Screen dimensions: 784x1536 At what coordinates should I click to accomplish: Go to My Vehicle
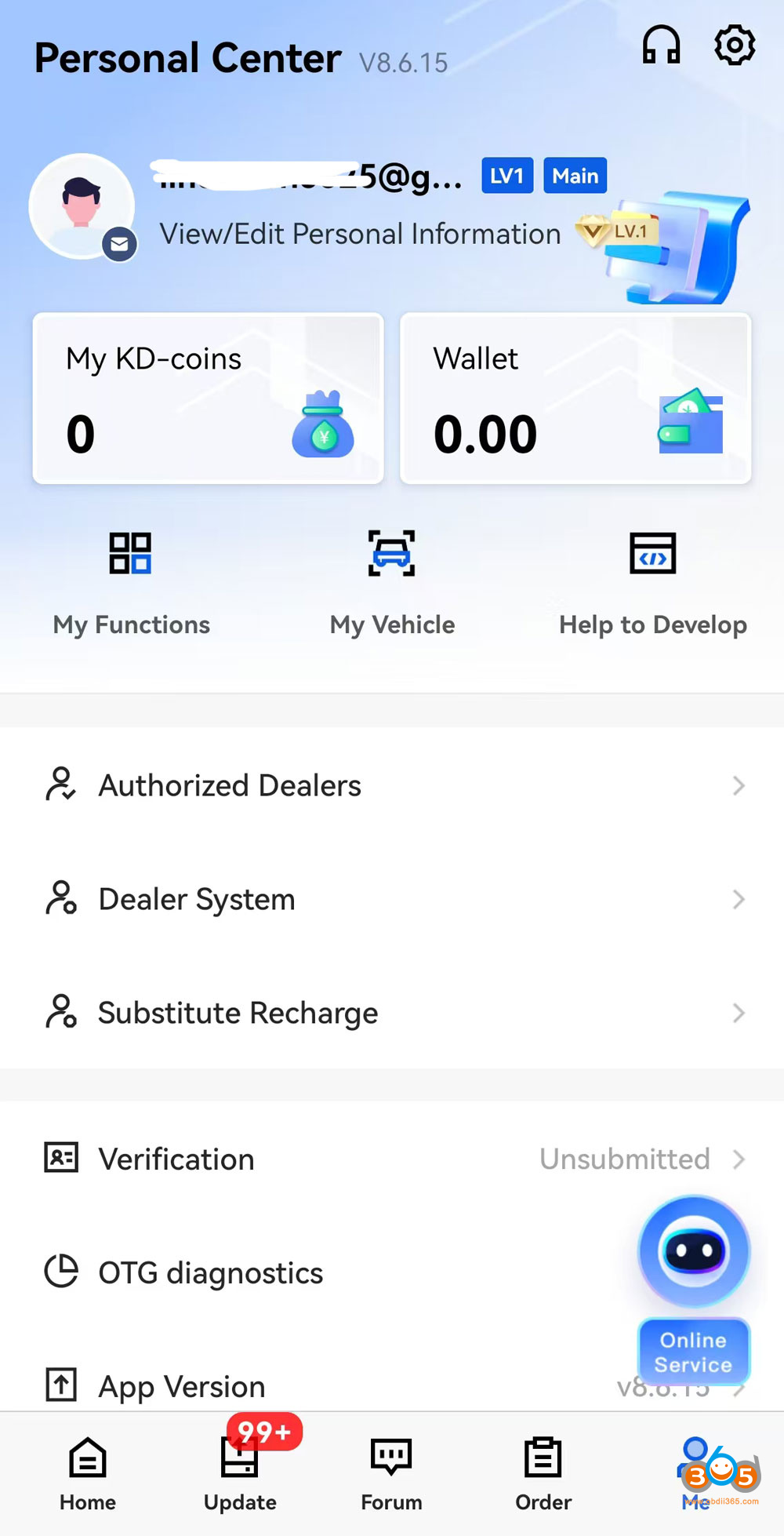click(x=392, y=581)
